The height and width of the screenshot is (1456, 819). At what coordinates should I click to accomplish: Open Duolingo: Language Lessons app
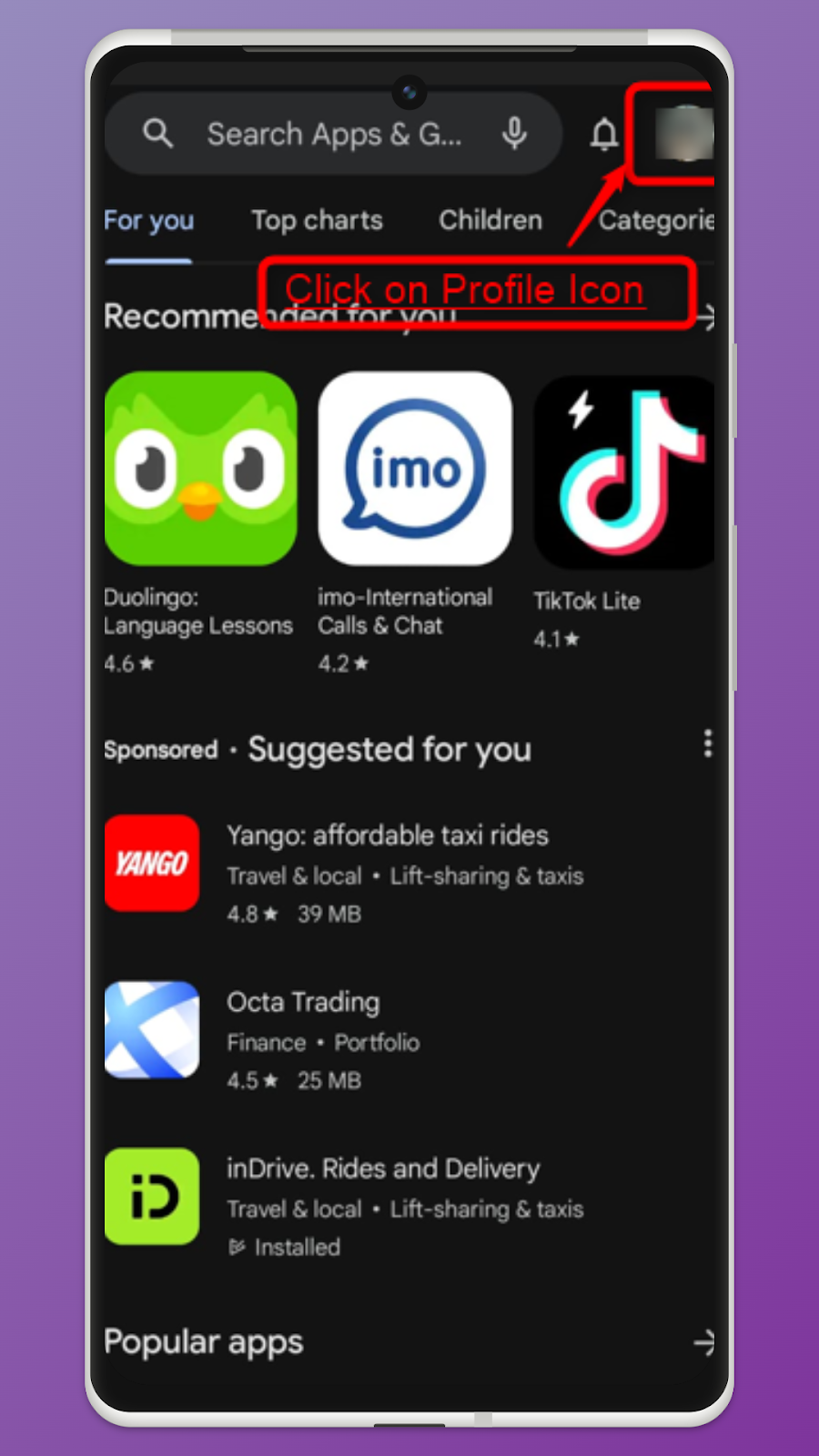tap(201, 469)
